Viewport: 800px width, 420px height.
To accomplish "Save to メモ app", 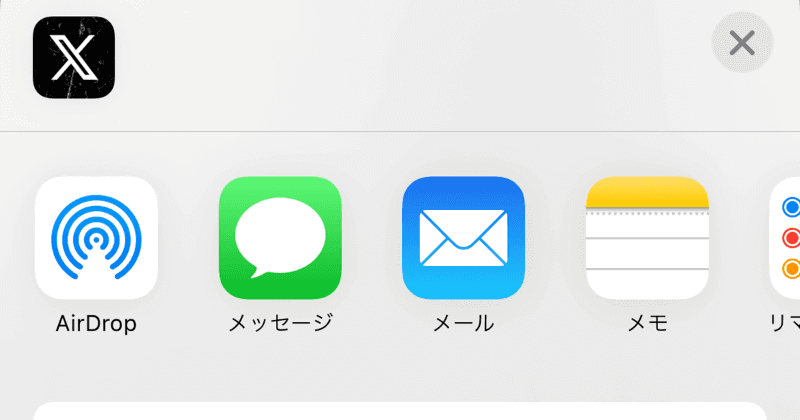I will [647, 238].
